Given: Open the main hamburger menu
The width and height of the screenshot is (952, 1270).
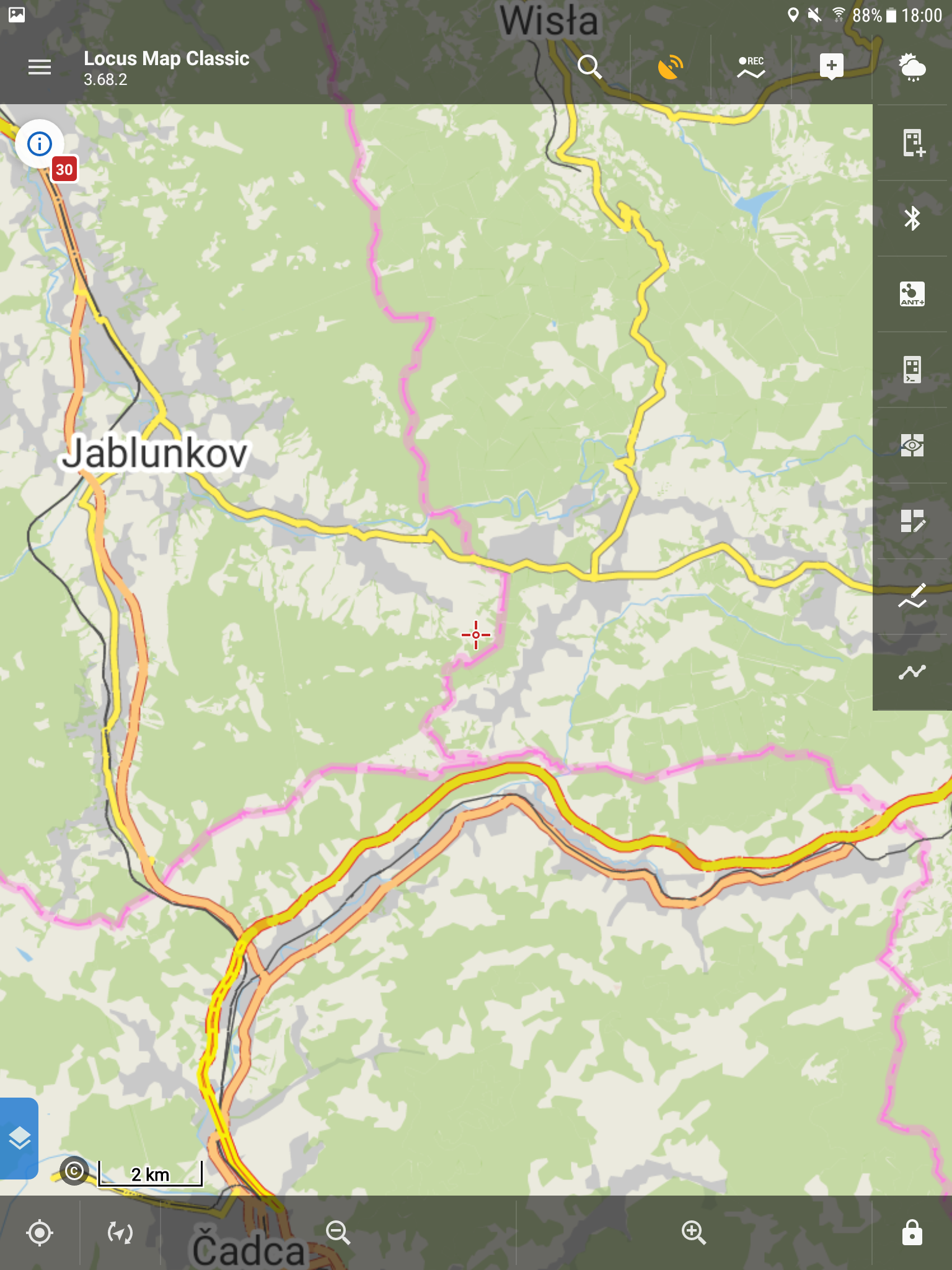Looking at the screenshot, I should pyautogui.click(x=40, y=67).
